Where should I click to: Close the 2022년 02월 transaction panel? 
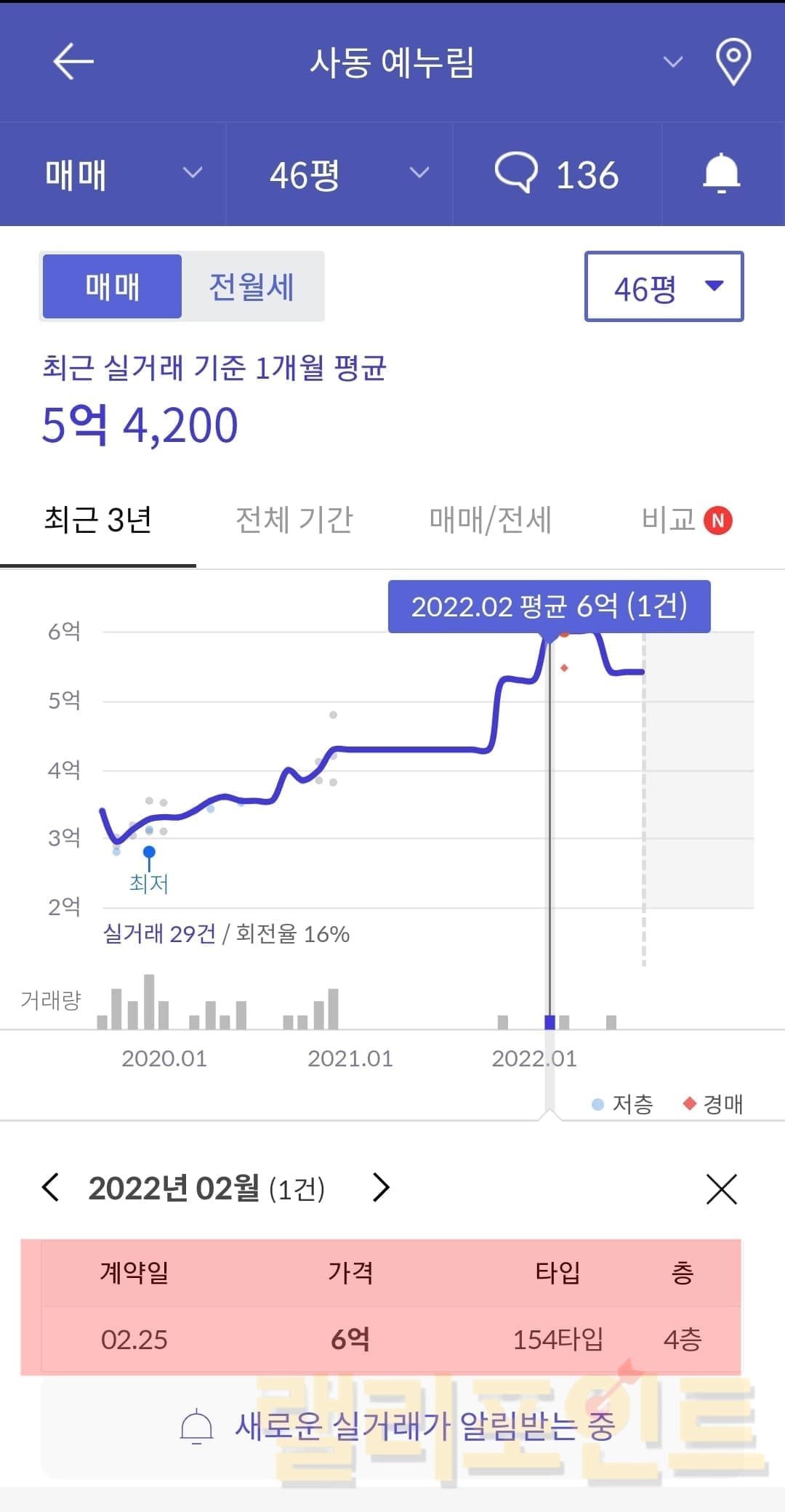coord(721,1189)
